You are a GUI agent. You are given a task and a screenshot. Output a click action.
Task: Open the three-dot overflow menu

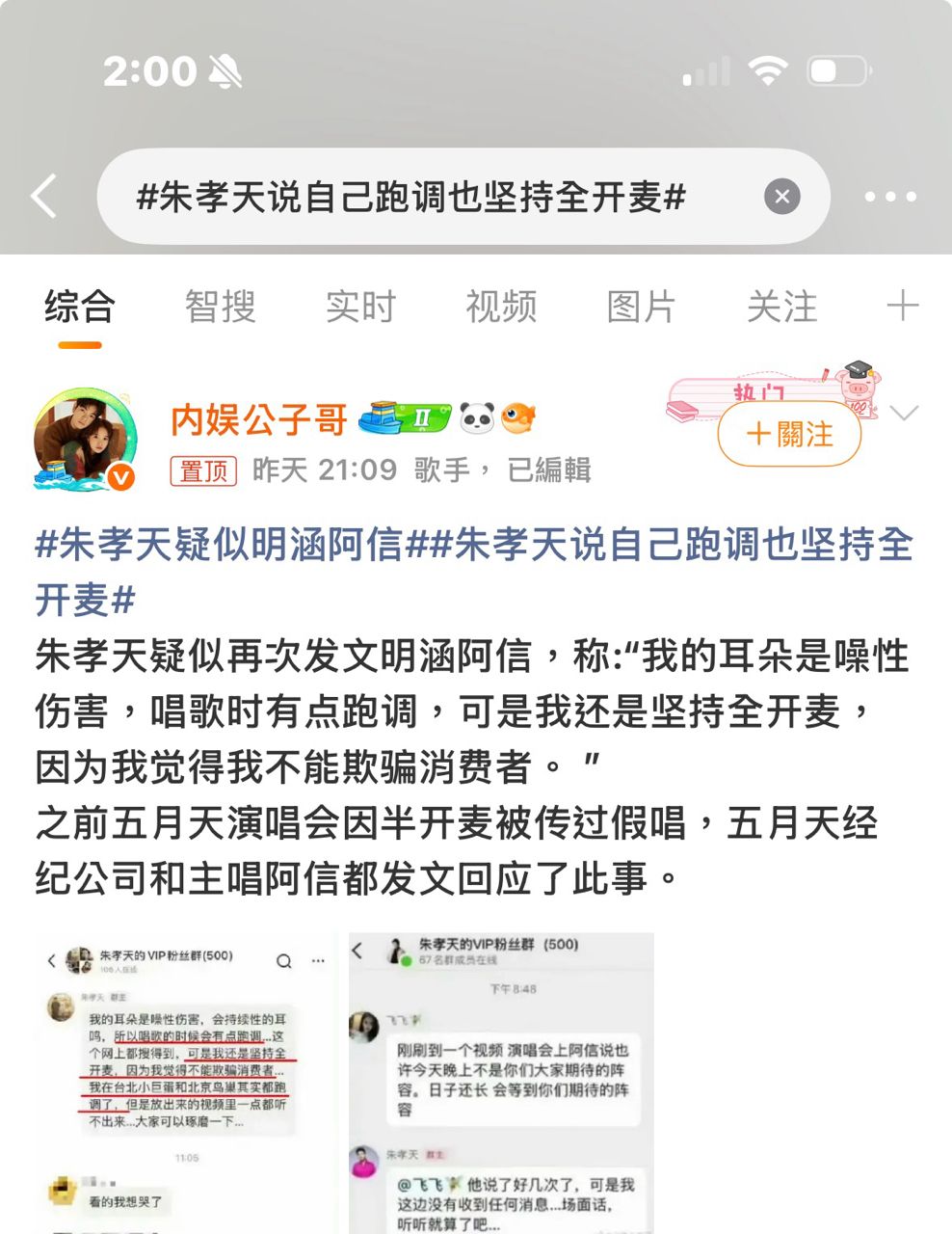coord(890,198)
